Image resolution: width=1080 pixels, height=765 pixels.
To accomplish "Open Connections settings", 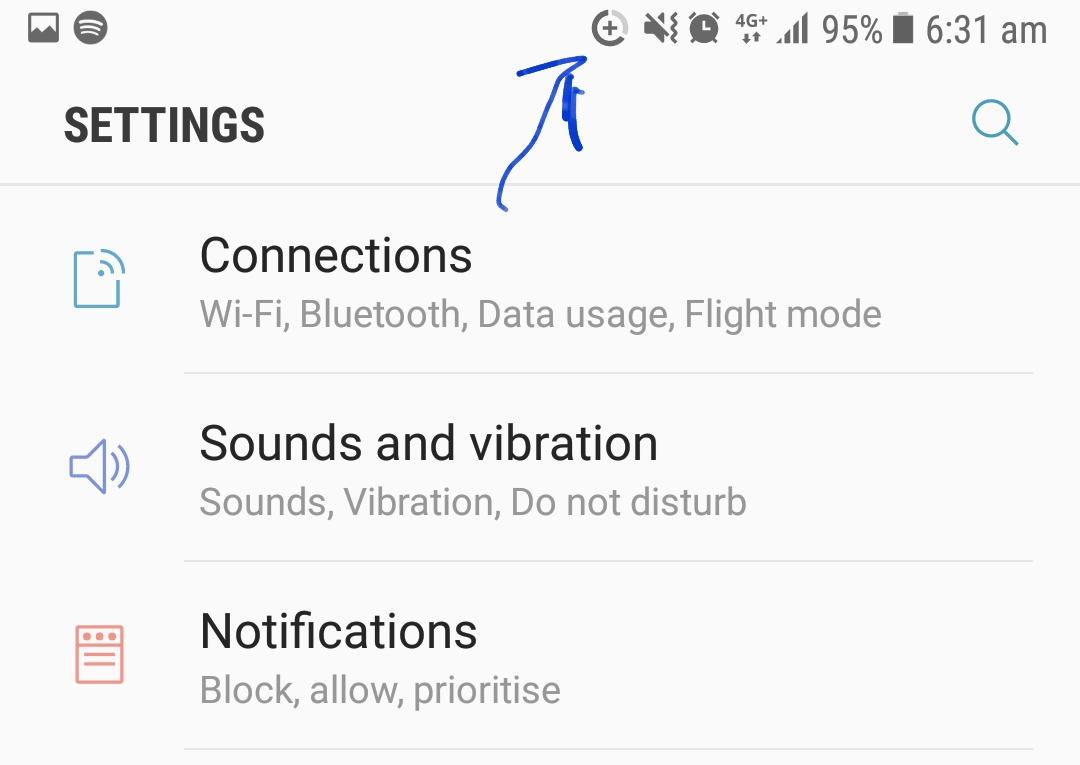I will [x=540, y=280].
